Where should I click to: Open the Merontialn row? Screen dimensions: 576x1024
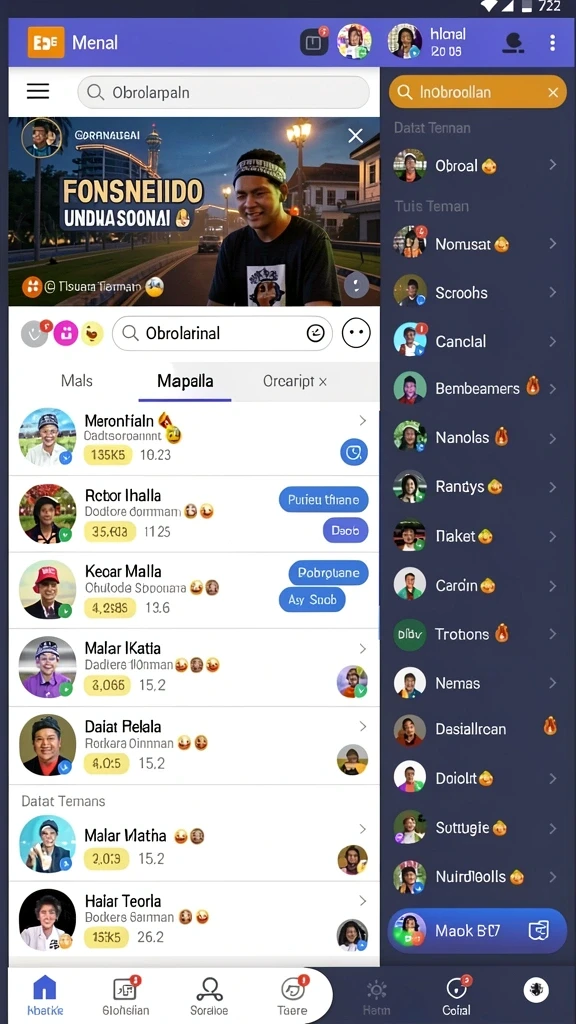pos(194,438)
